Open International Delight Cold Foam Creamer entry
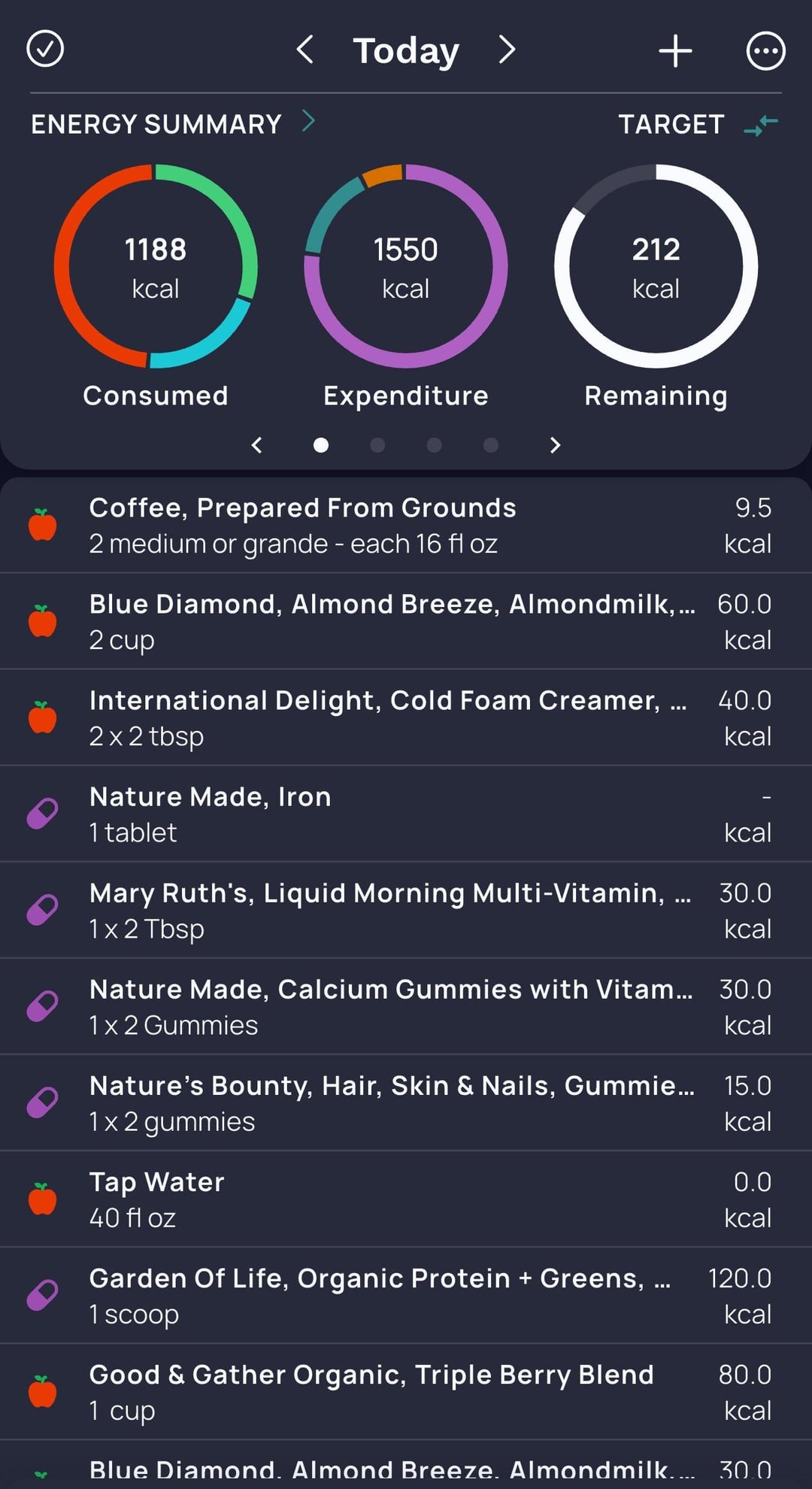 click(x=406, y=717)
